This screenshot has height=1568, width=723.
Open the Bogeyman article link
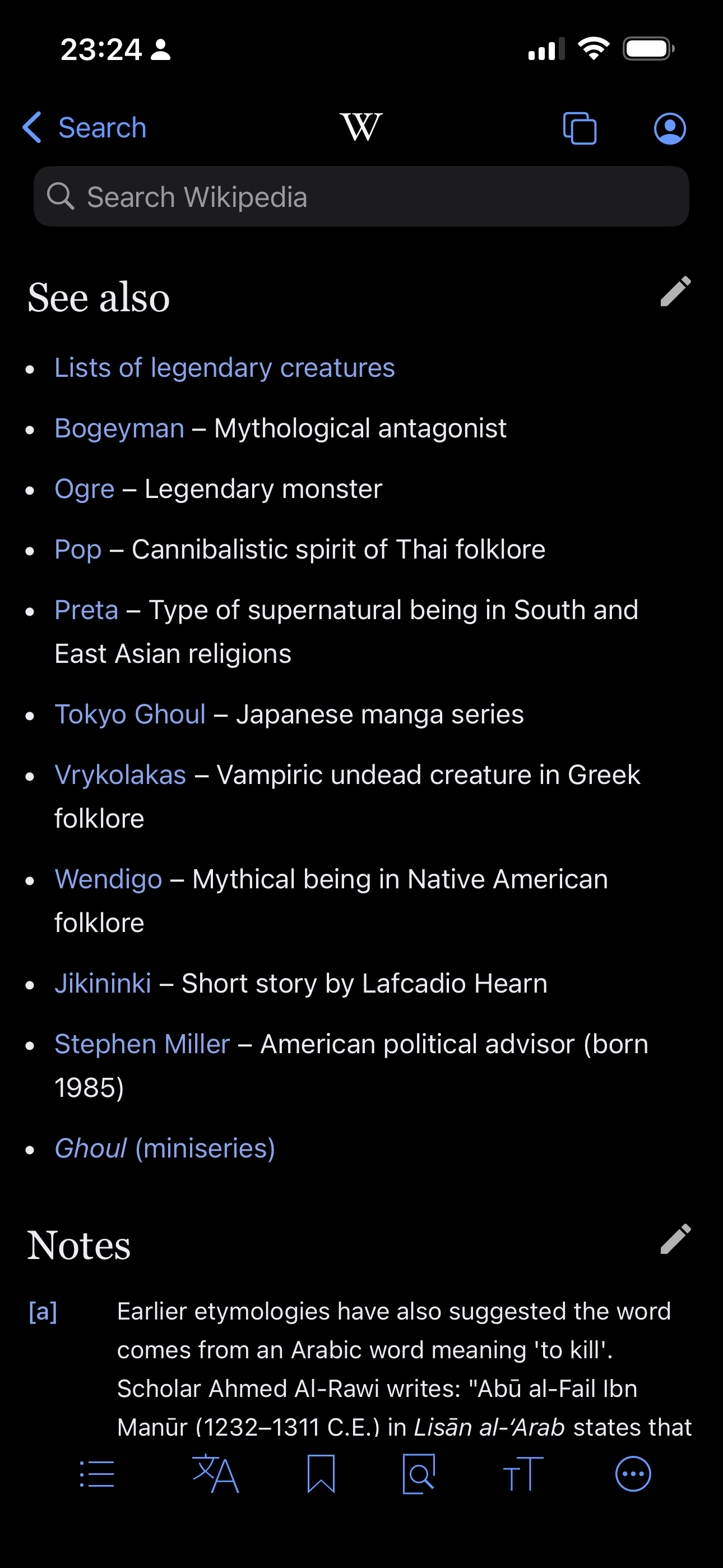click(x=119, y=428)
